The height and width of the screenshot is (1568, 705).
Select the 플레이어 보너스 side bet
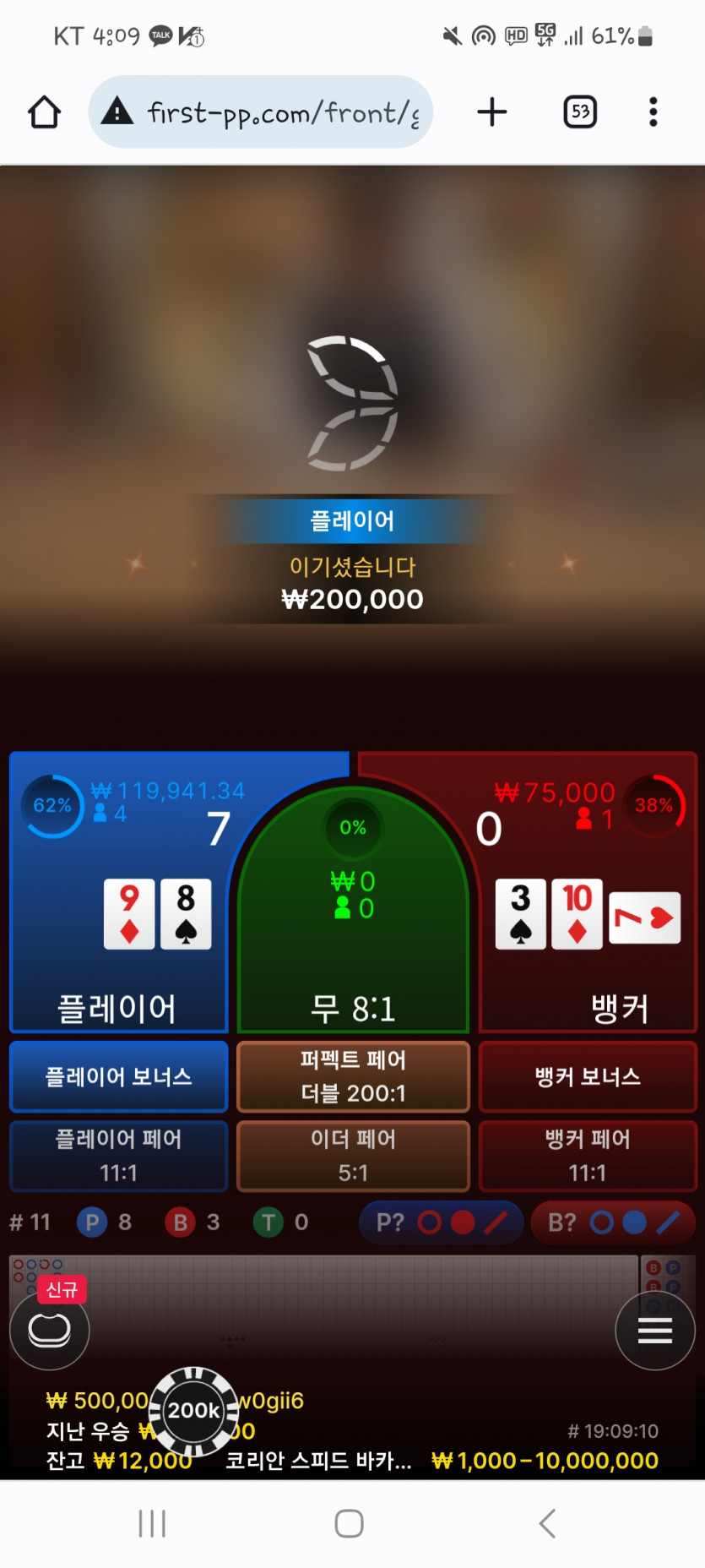pos(118,1076)
